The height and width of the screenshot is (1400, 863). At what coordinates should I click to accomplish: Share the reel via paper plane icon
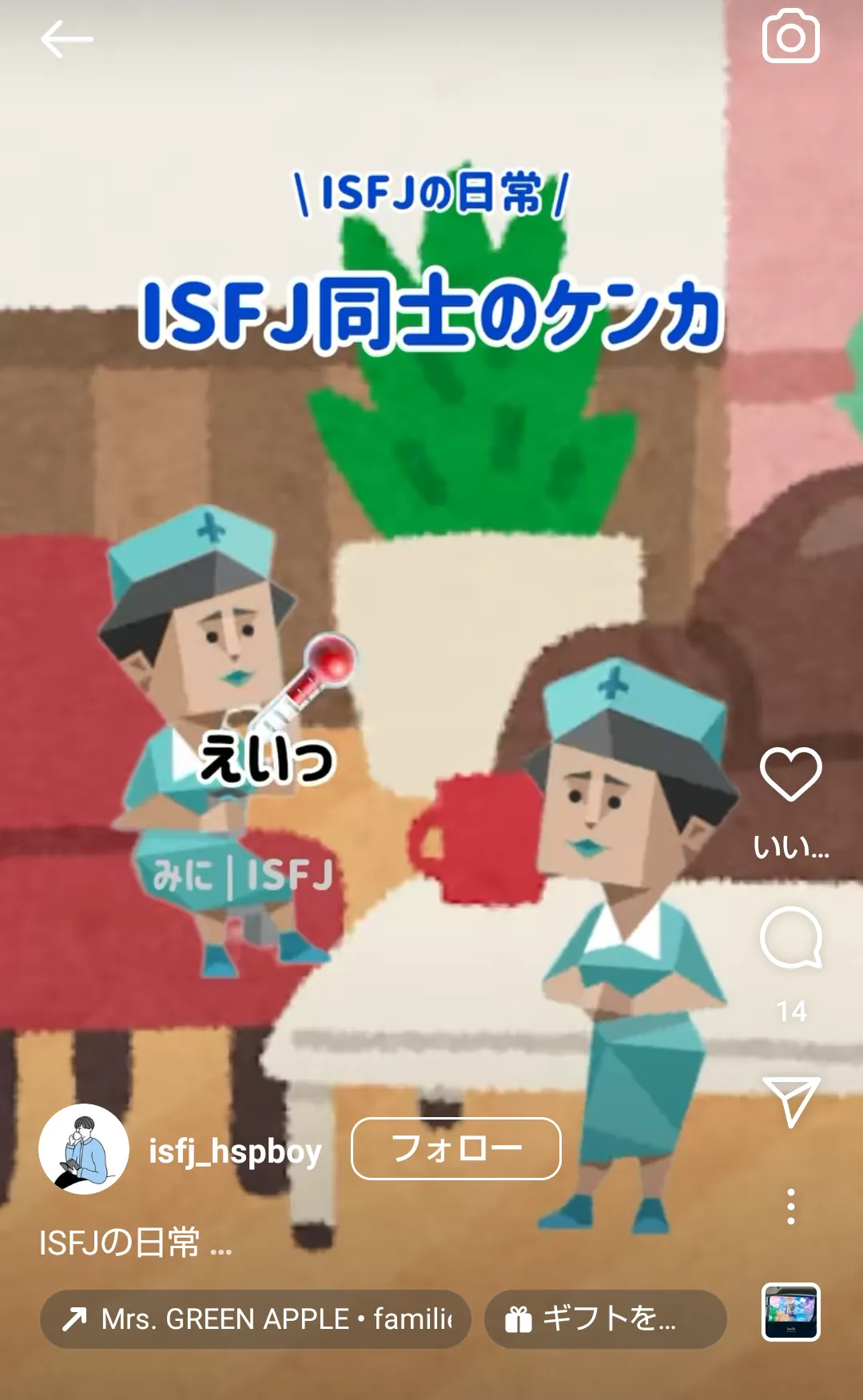point(791,1101)
